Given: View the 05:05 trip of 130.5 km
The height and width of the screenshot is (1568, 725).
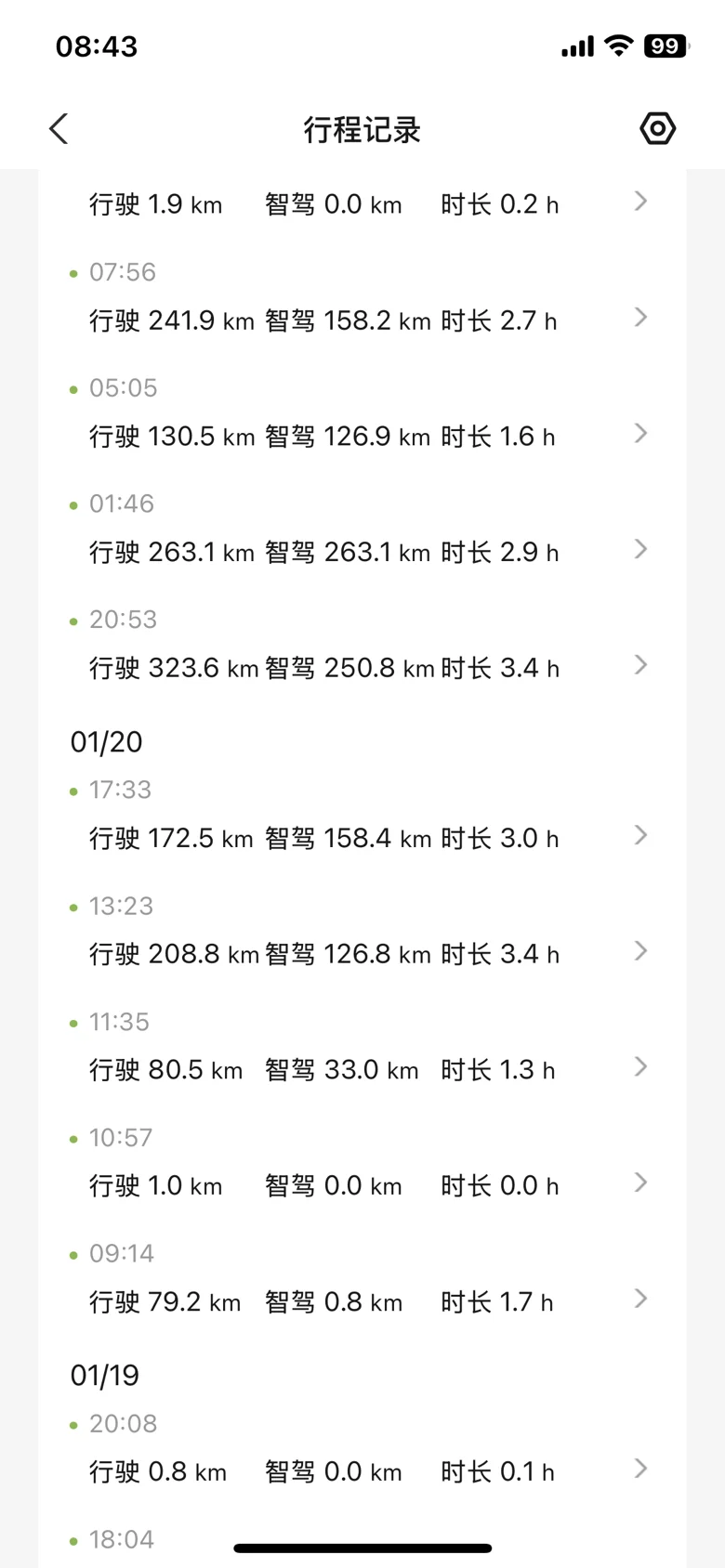Looking at the screenshot, I should [x=362, y=414].
